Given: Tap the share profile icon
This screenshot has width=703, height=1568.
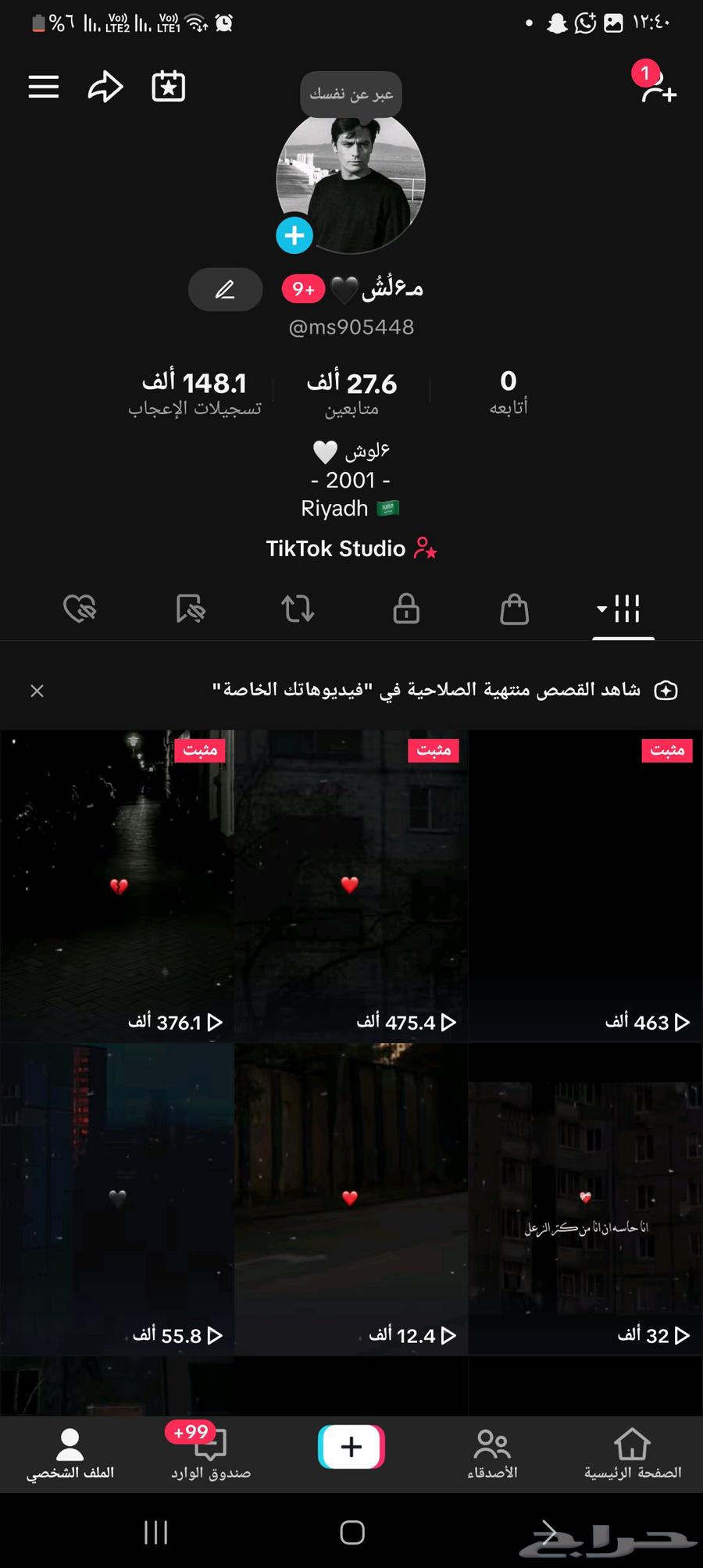Looking at the screenshot, I should (105, 87).
